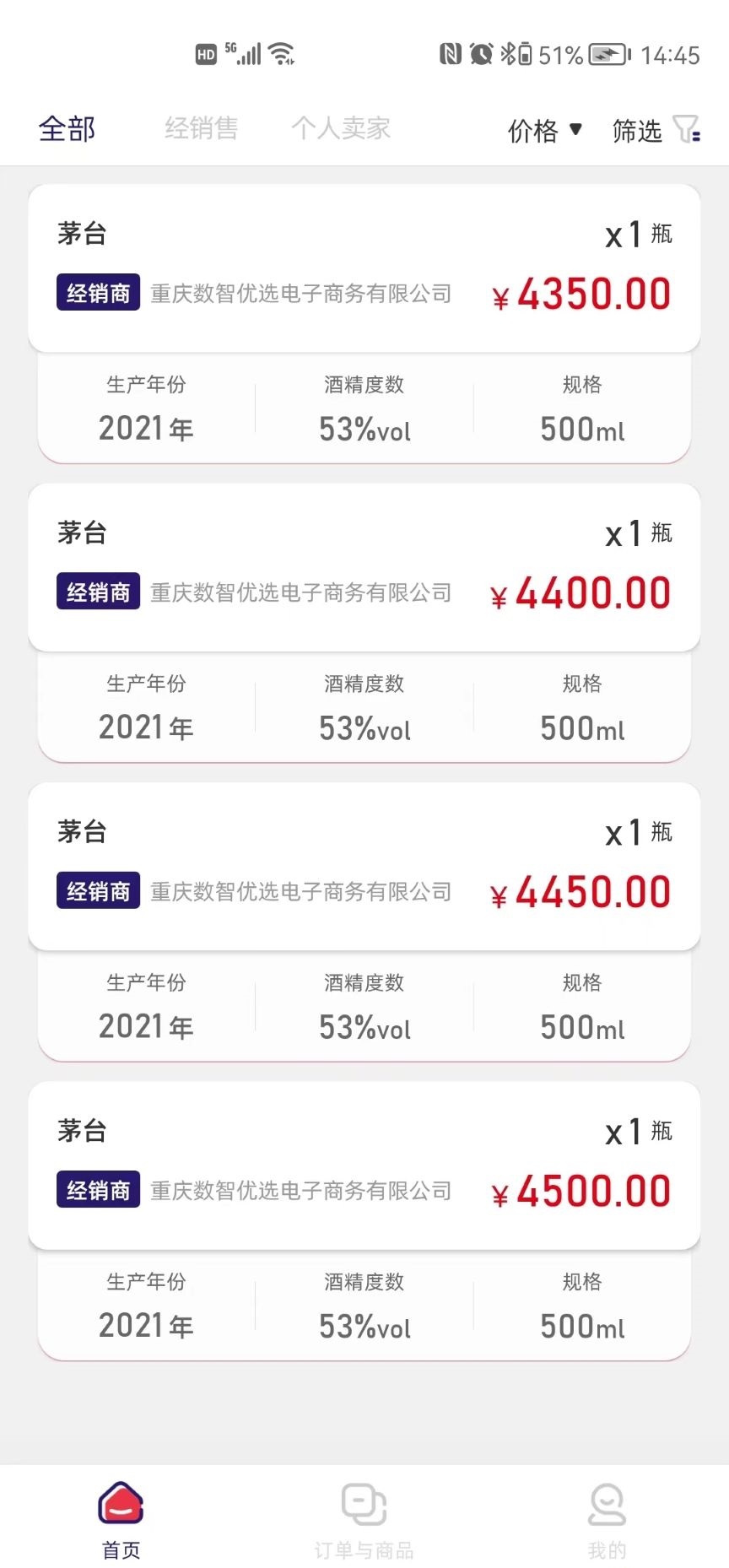Viewport: 729px width, 1568px height.
Task: View the 茅台 listing priced ¥4450.00
Action: click(364, 866)
